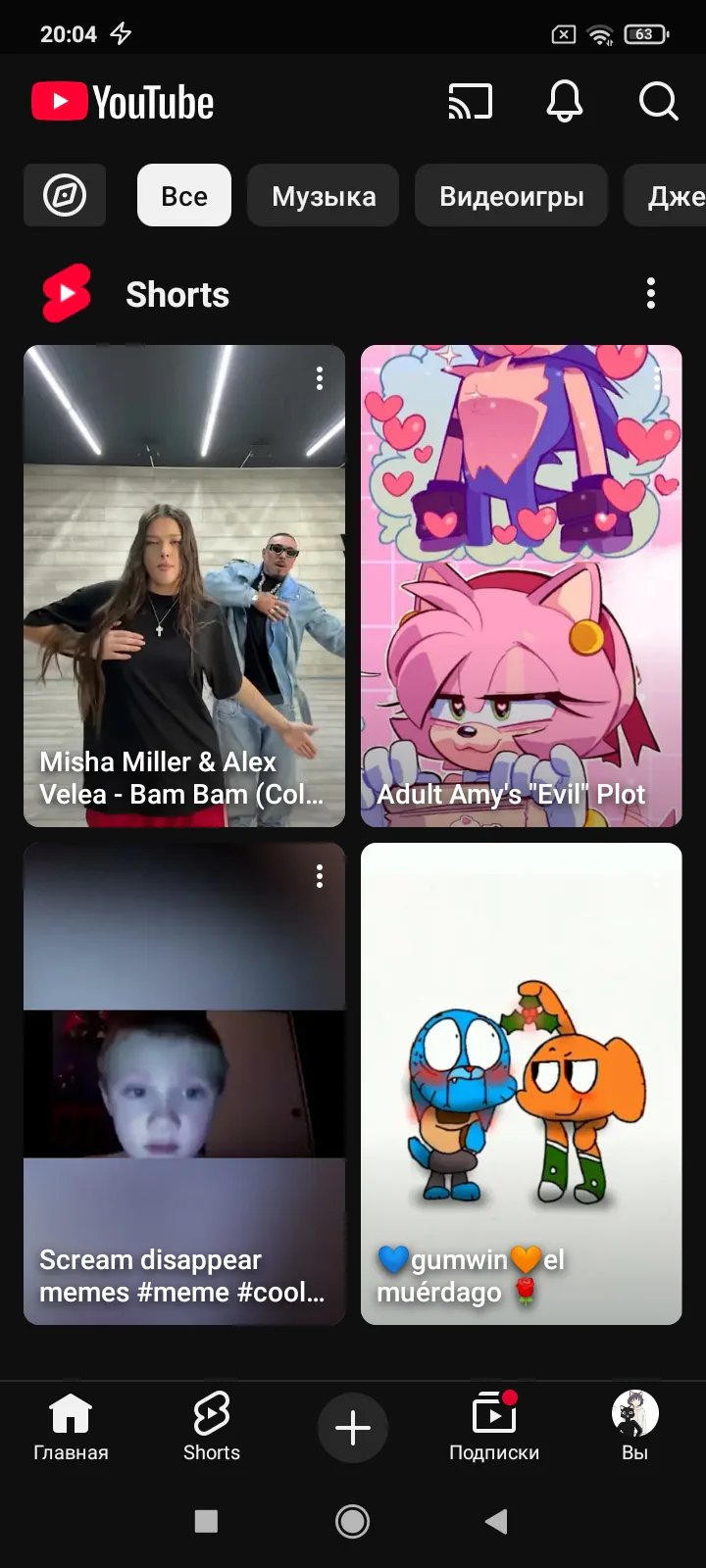Play gumwin el muérdago short
The width and height of the screenshot is (706, 1568).
[522, 1084]
